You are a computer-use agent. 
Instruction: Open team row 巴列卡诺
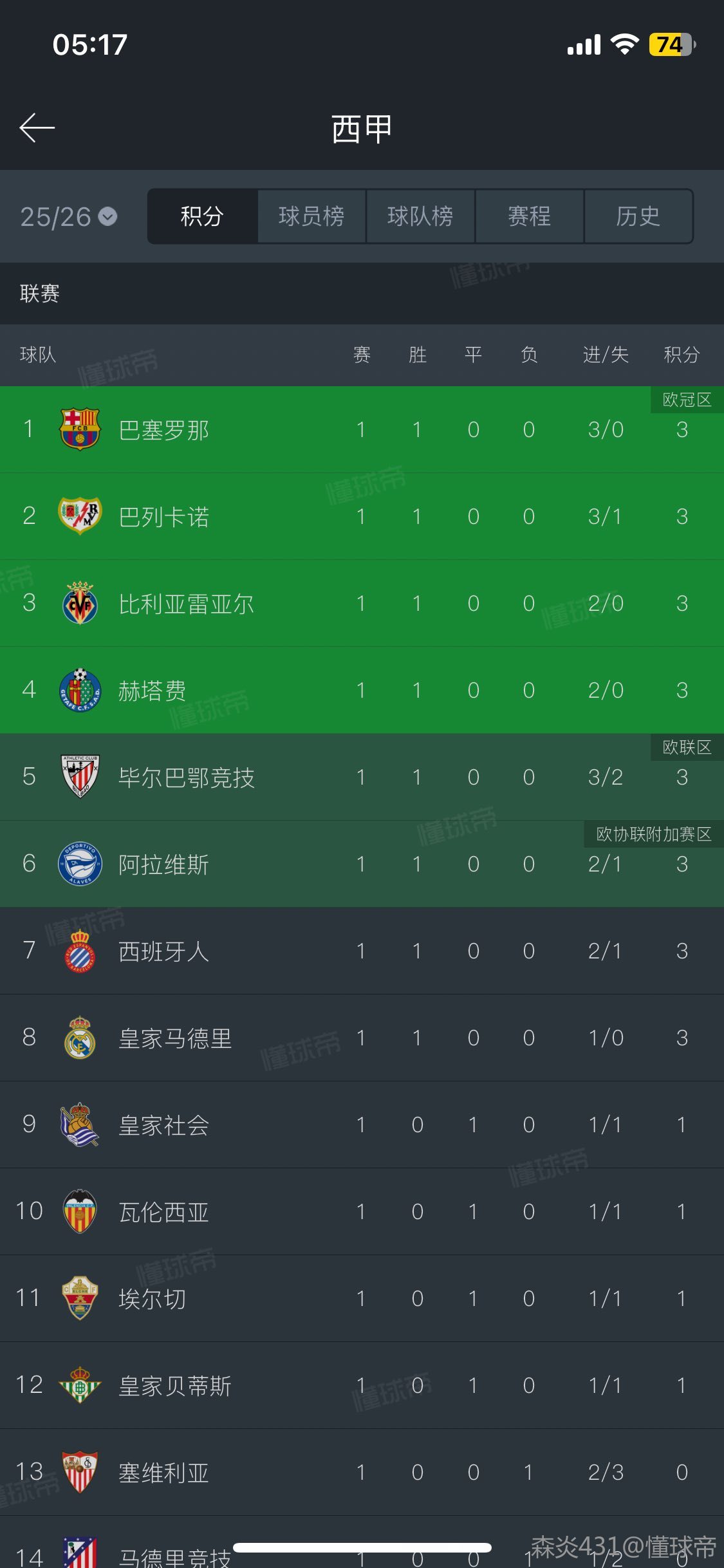[362, 516]
